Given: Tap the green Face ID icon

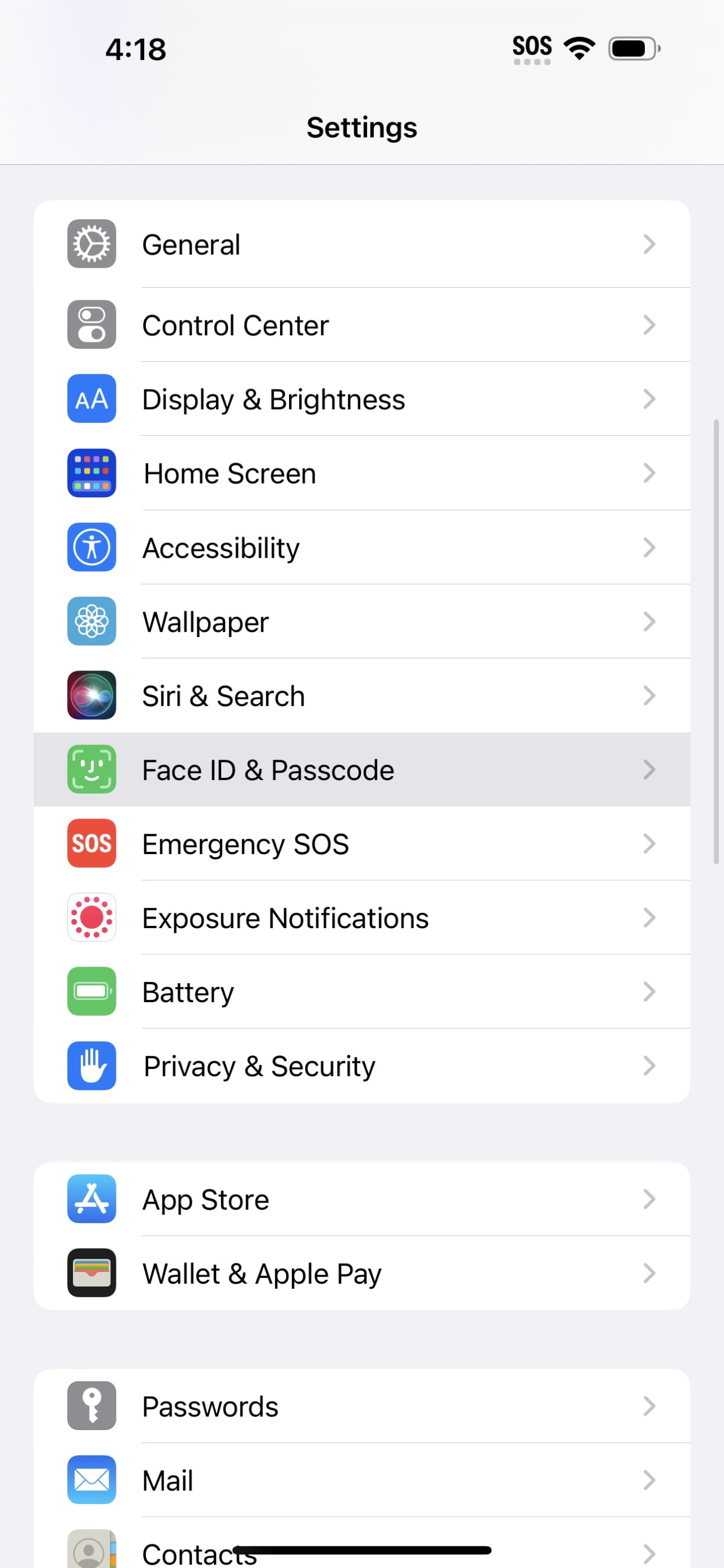Looking at the screenshot, I should point(90,769).
